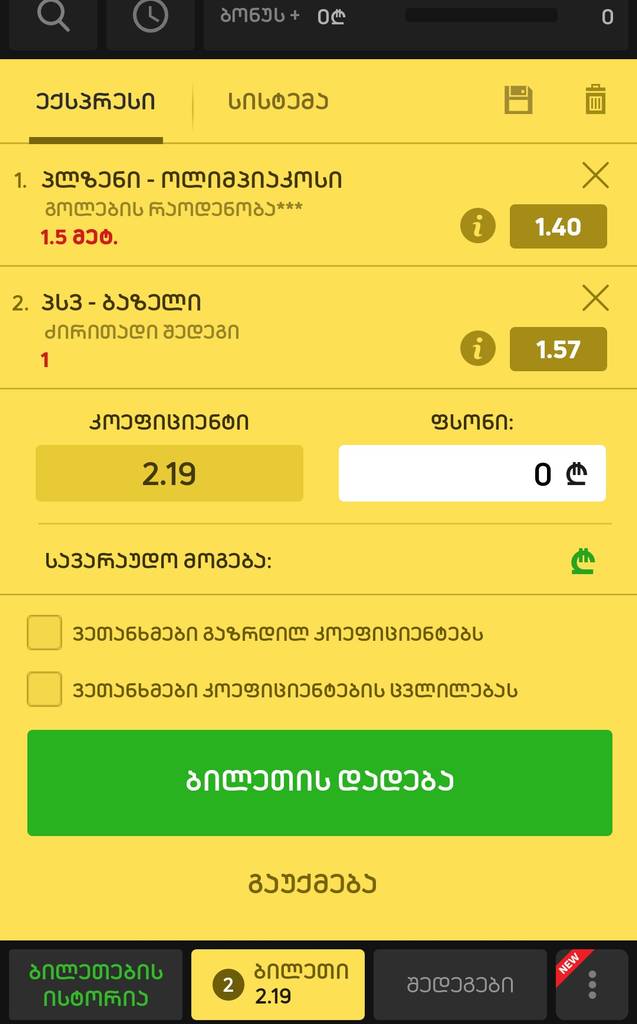Open the search magnifier icon

click(53, 18)
